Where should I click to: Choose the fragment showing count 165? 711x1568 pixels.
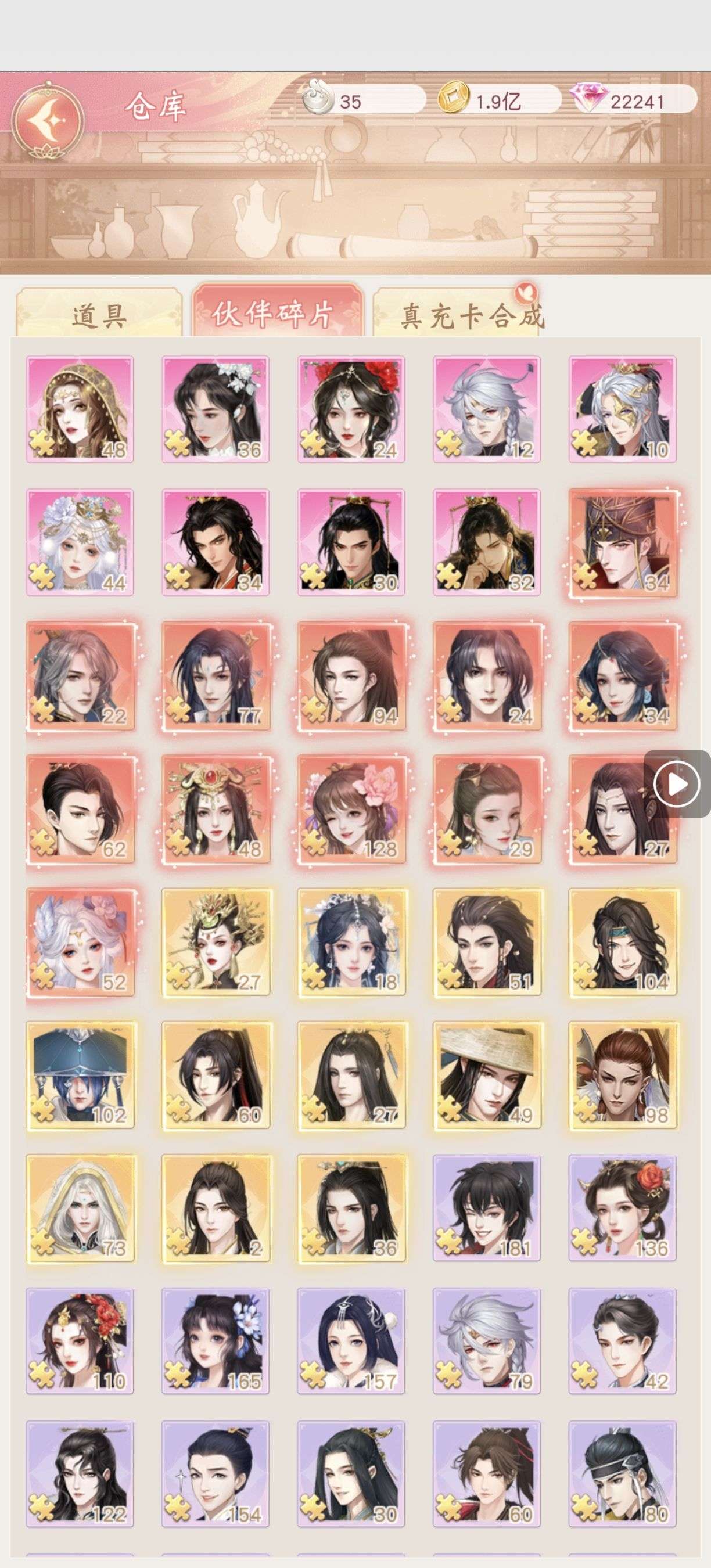(215, 1342)
